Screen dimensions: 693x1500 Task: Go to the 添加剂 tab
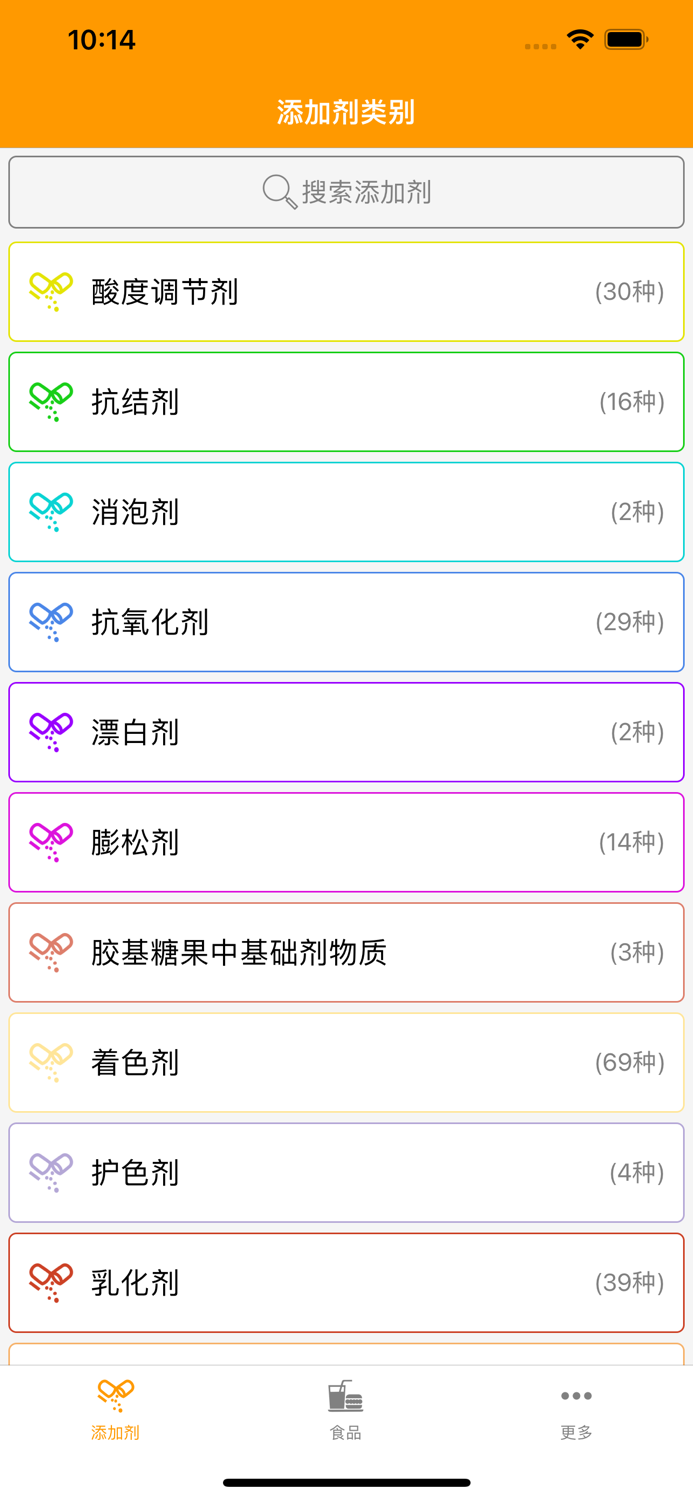pos(116,1410)
